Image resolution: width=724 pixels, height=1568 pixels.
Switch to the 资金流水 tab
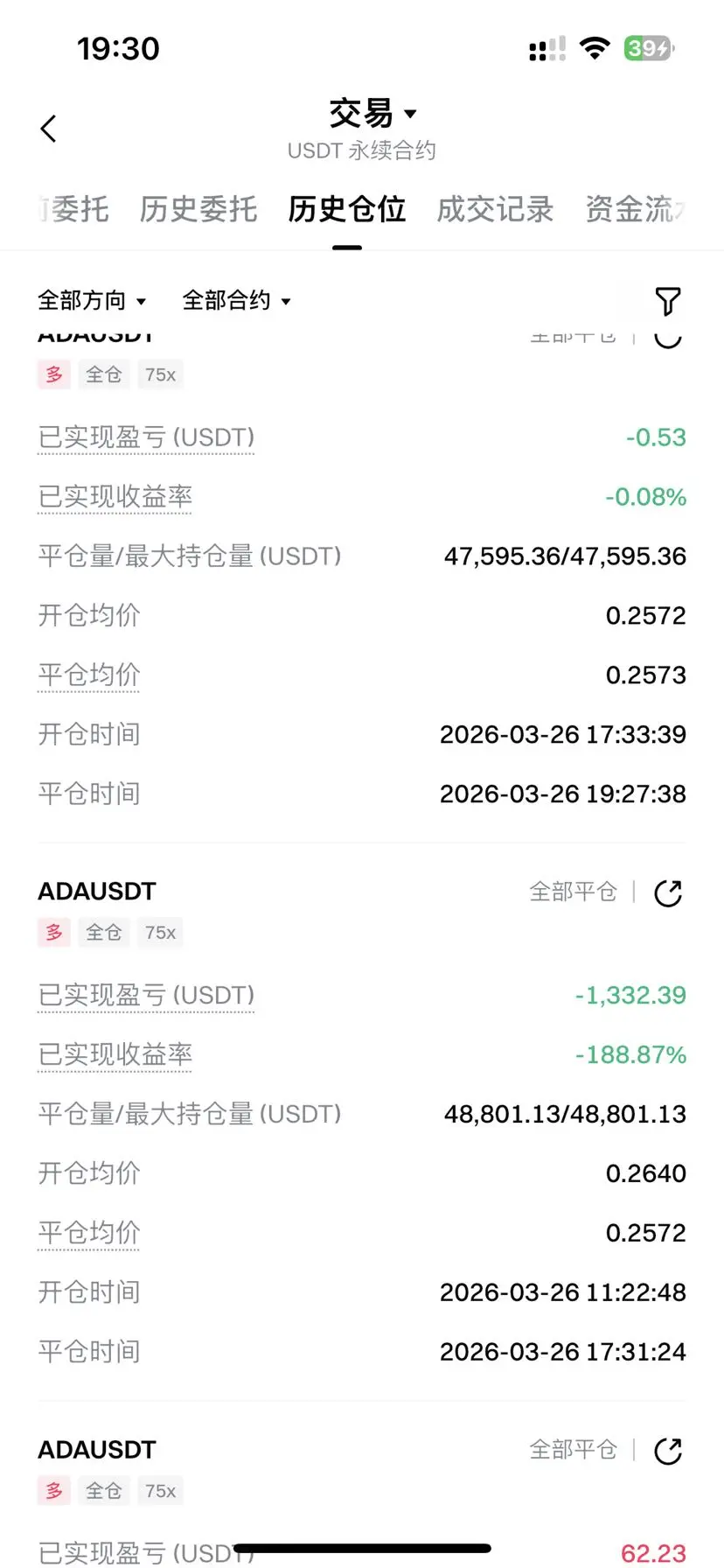(636, 209)
